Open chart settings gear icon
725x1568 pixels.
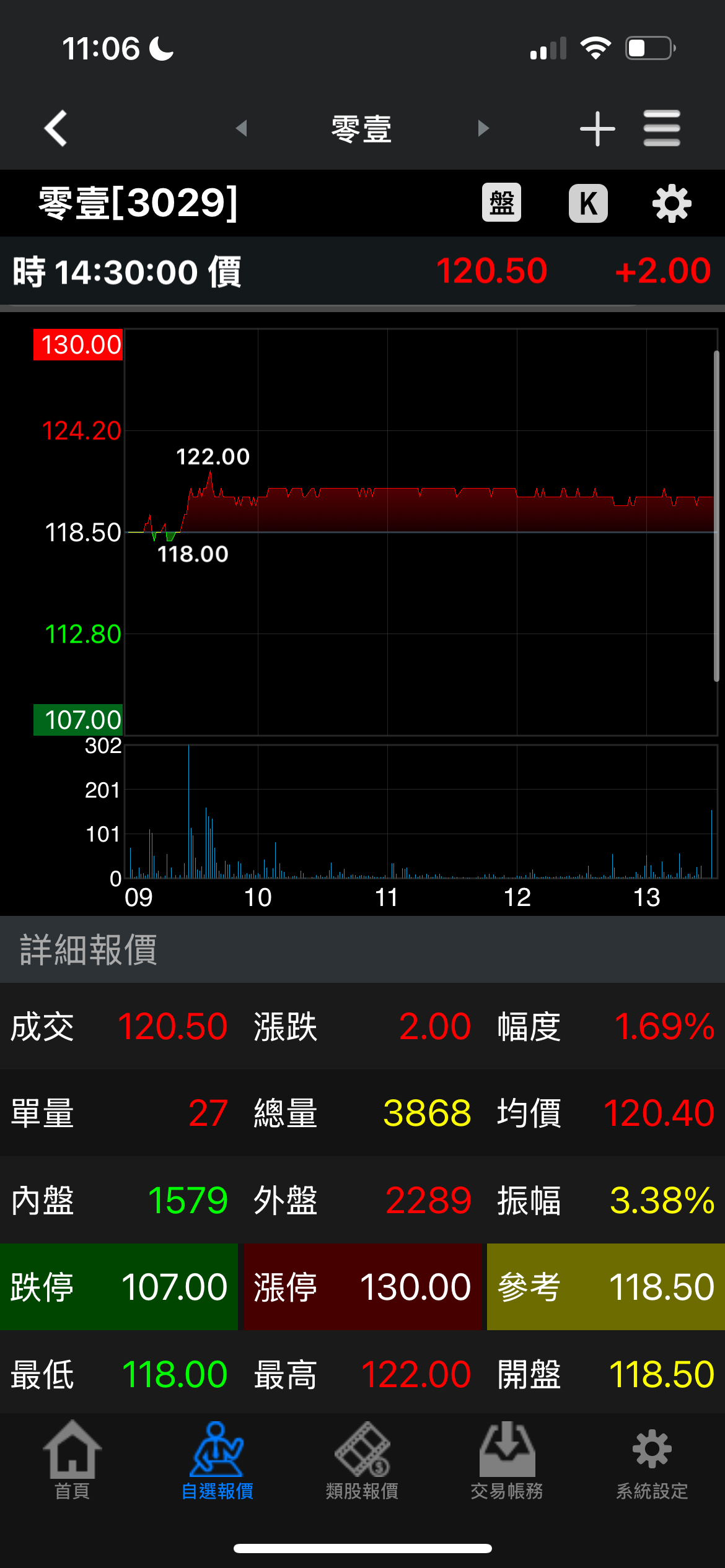pos(672,203)
